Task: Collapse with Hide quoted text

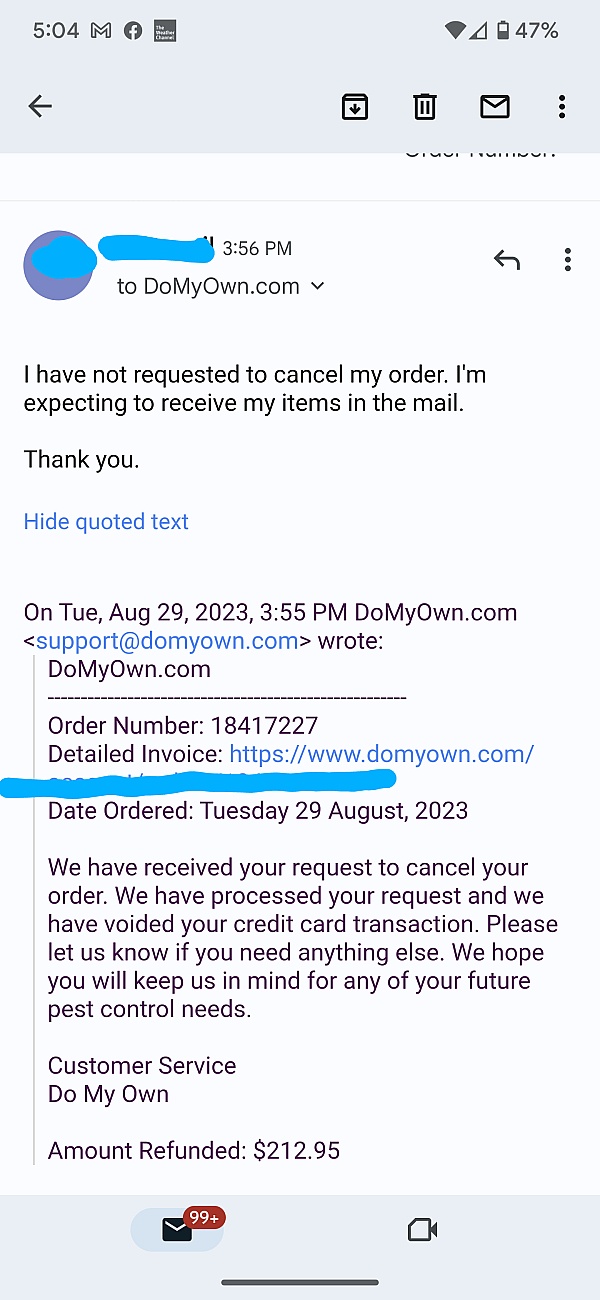Action: click(x=106, y=521)
